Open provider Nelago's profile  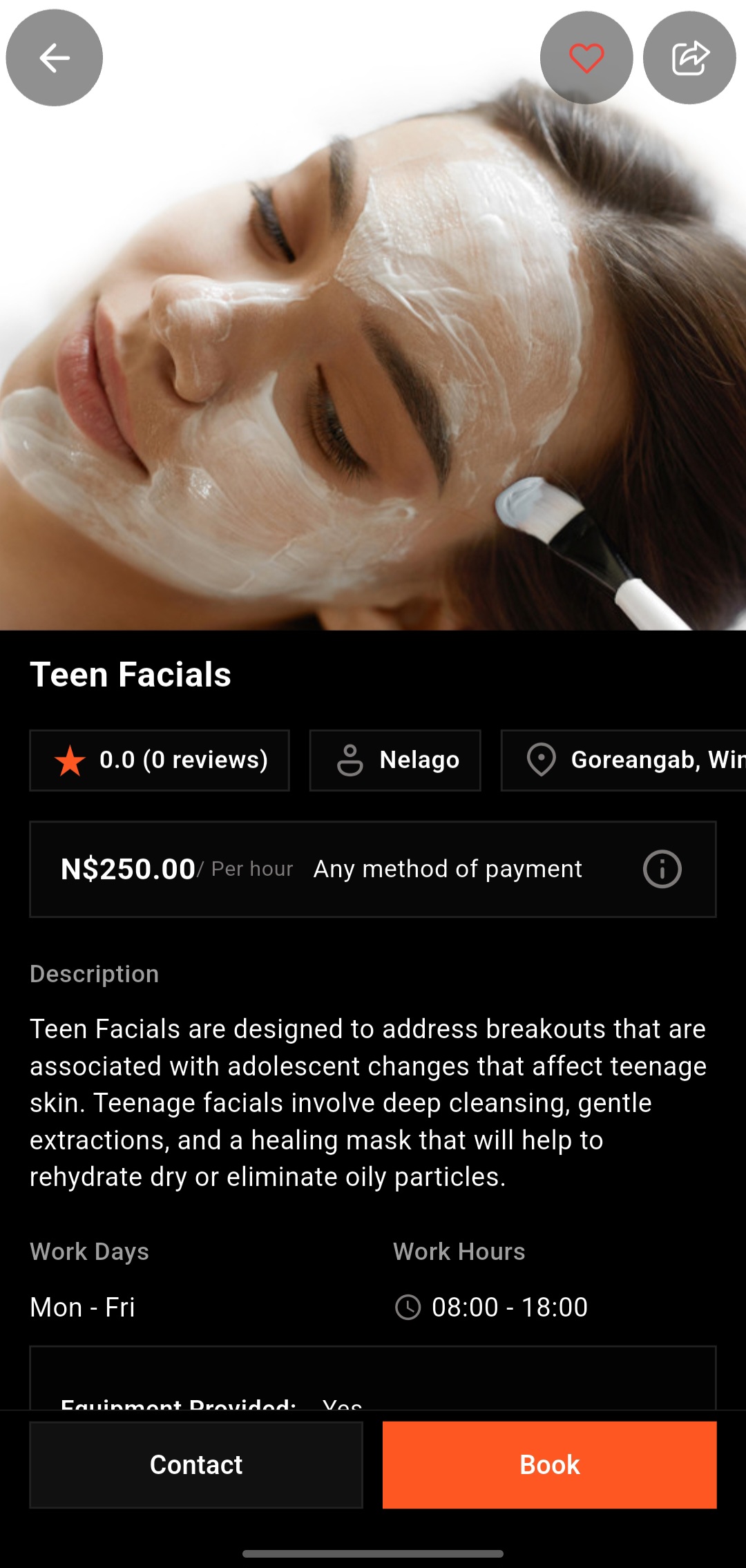click(x=395, y=761)
